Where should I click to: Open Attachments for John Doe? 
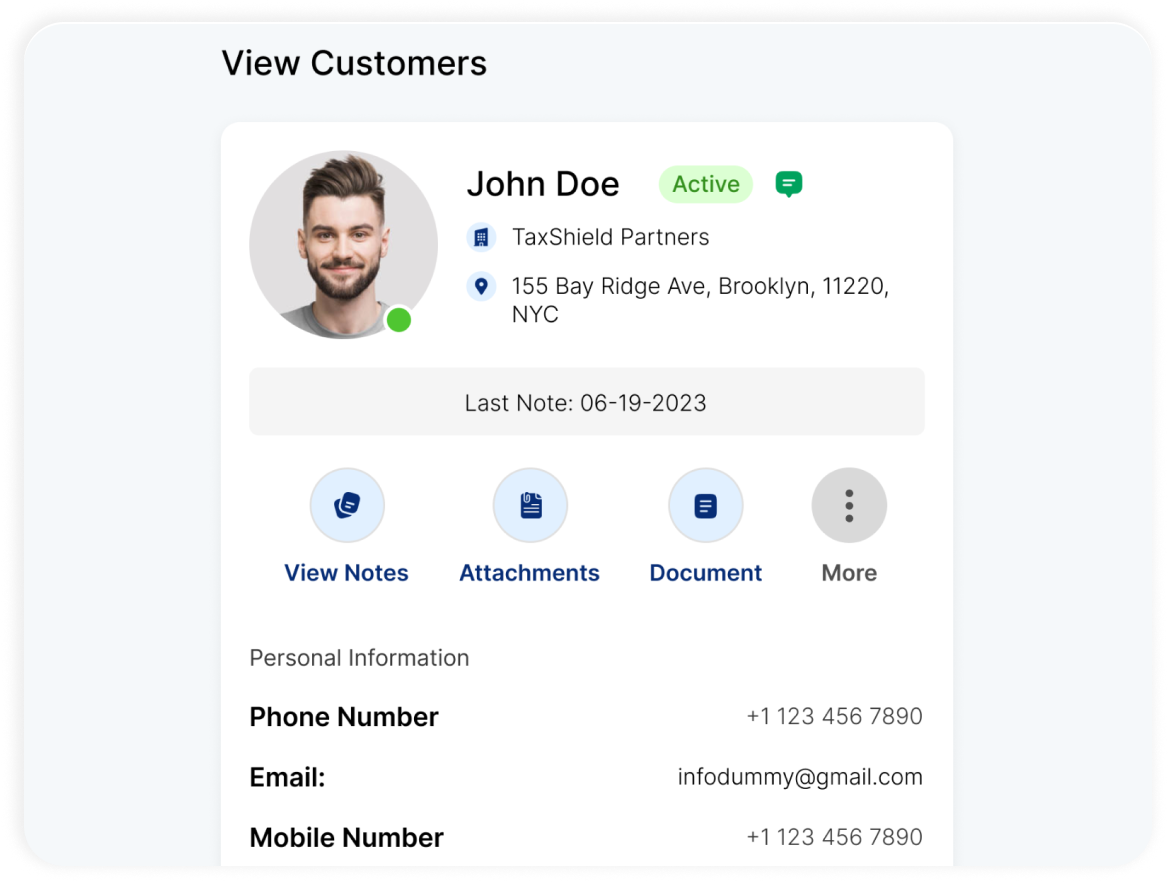[x=530, y=506]
